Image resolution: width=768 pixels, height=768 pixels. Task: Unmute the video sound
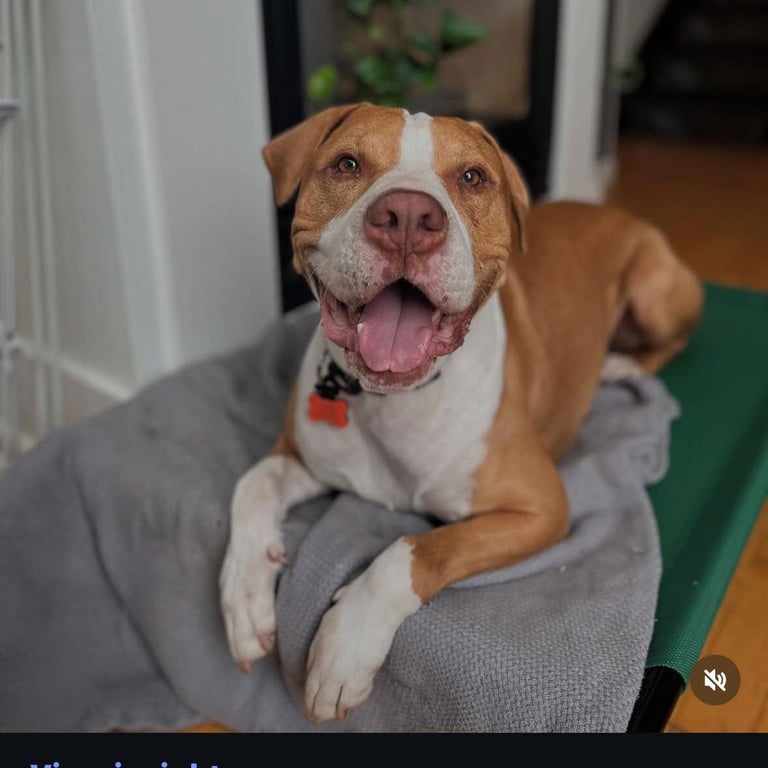coord(715,680)
